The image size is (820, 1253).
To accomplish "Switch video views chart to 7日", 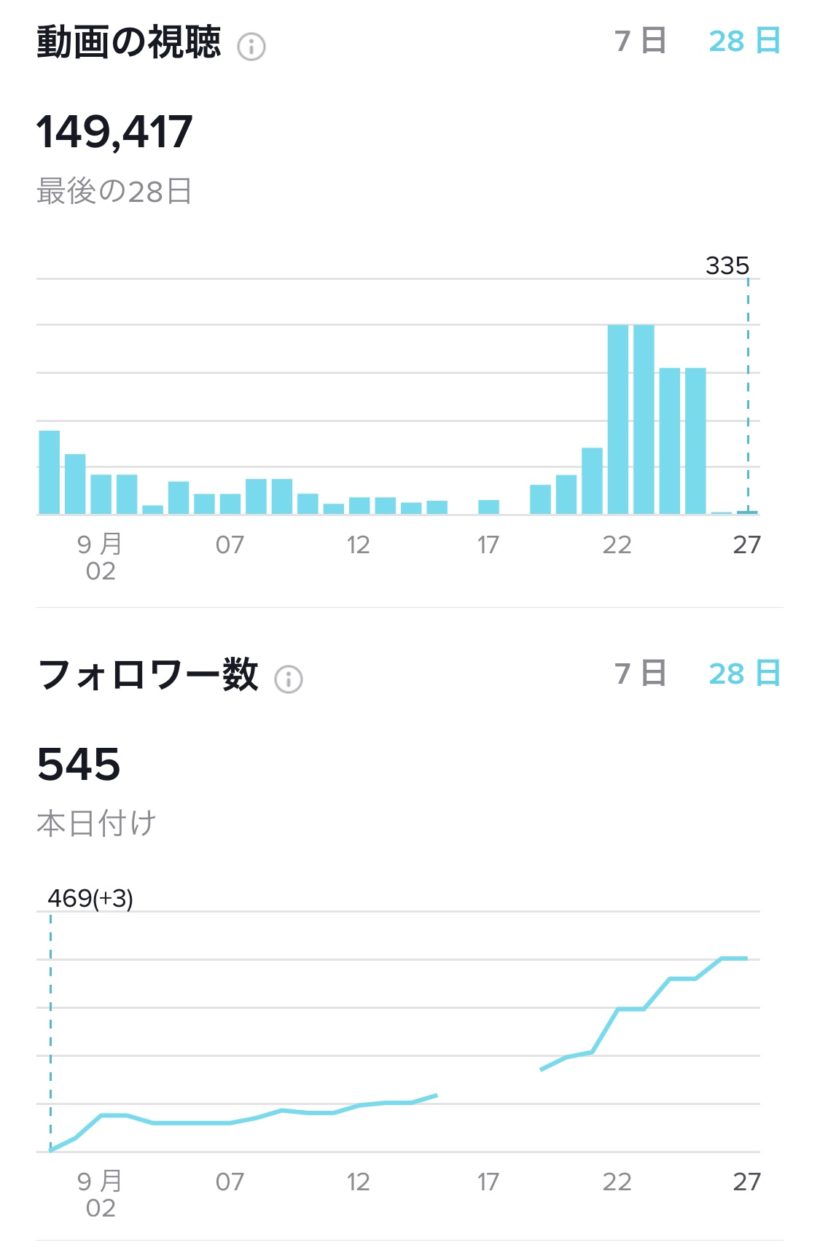I will [x=640, y=42].
